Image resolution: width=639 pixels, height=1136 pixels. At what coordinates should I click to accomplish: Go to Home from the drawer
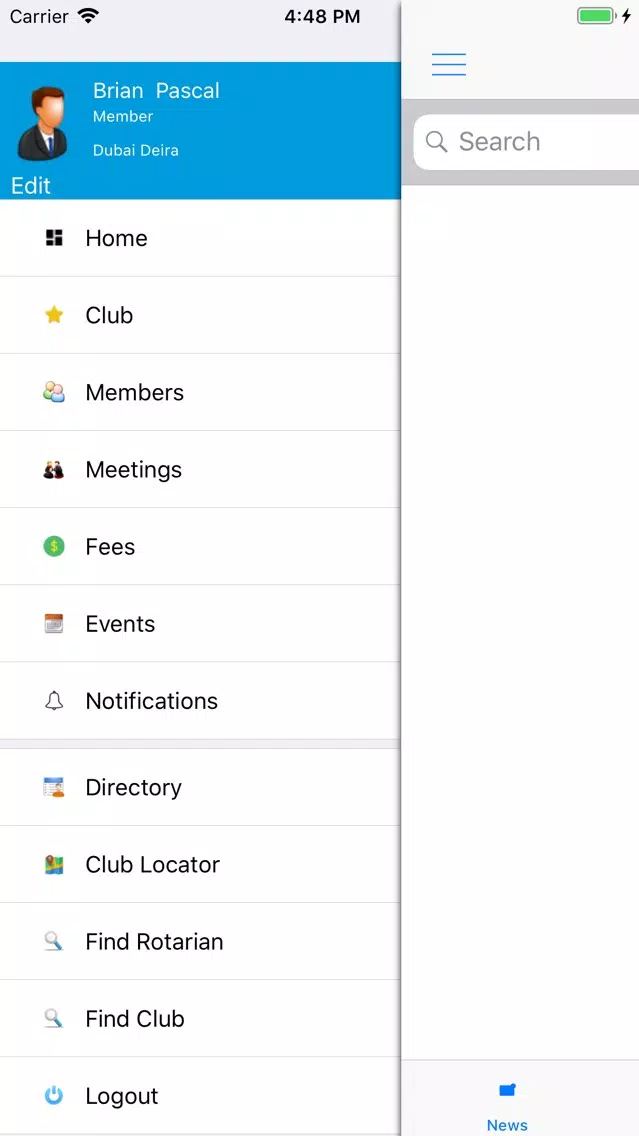[200, 238]
